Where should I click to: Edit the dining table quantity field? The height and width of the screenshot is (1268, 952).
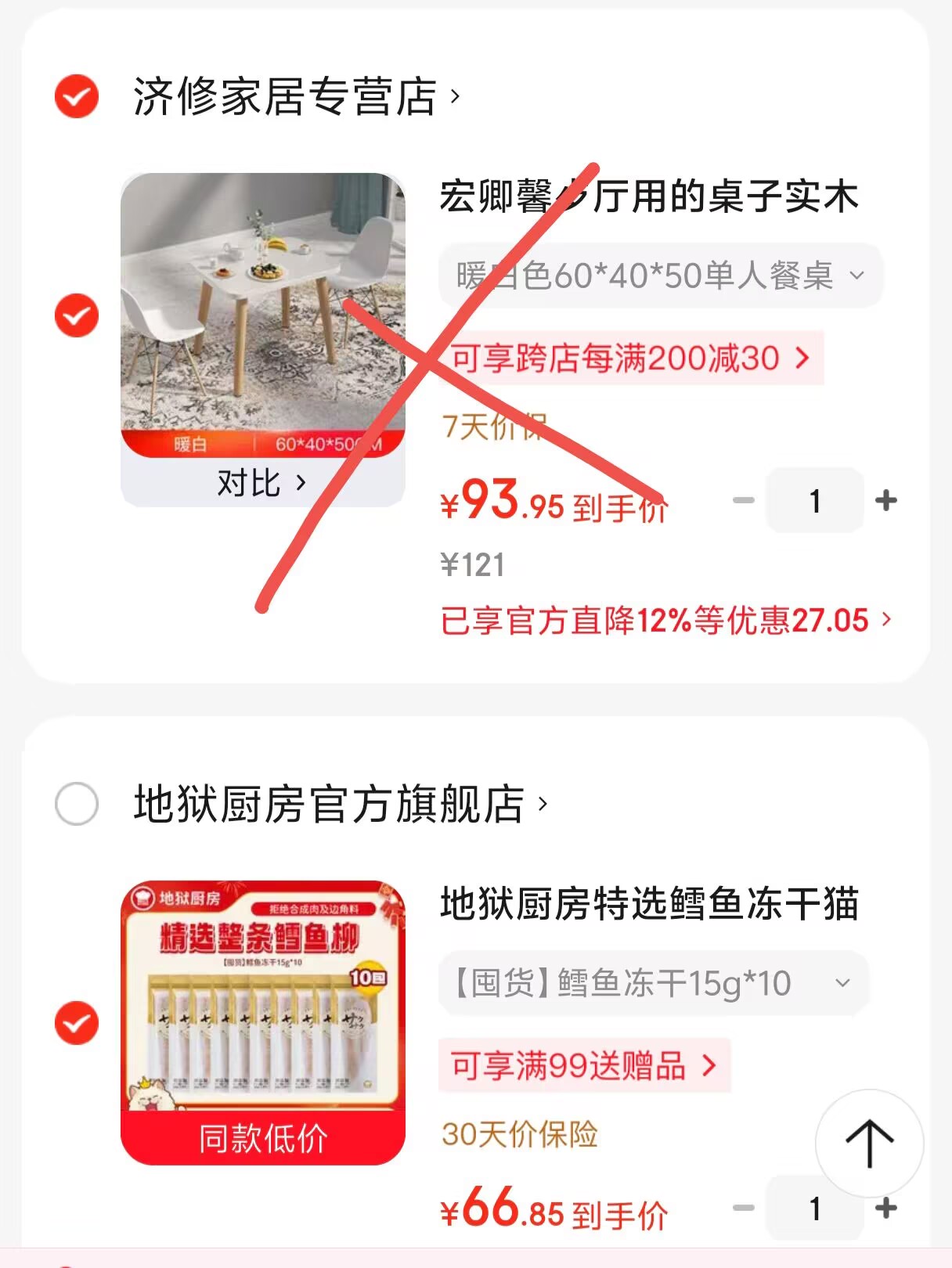click(x=814, y=500)
